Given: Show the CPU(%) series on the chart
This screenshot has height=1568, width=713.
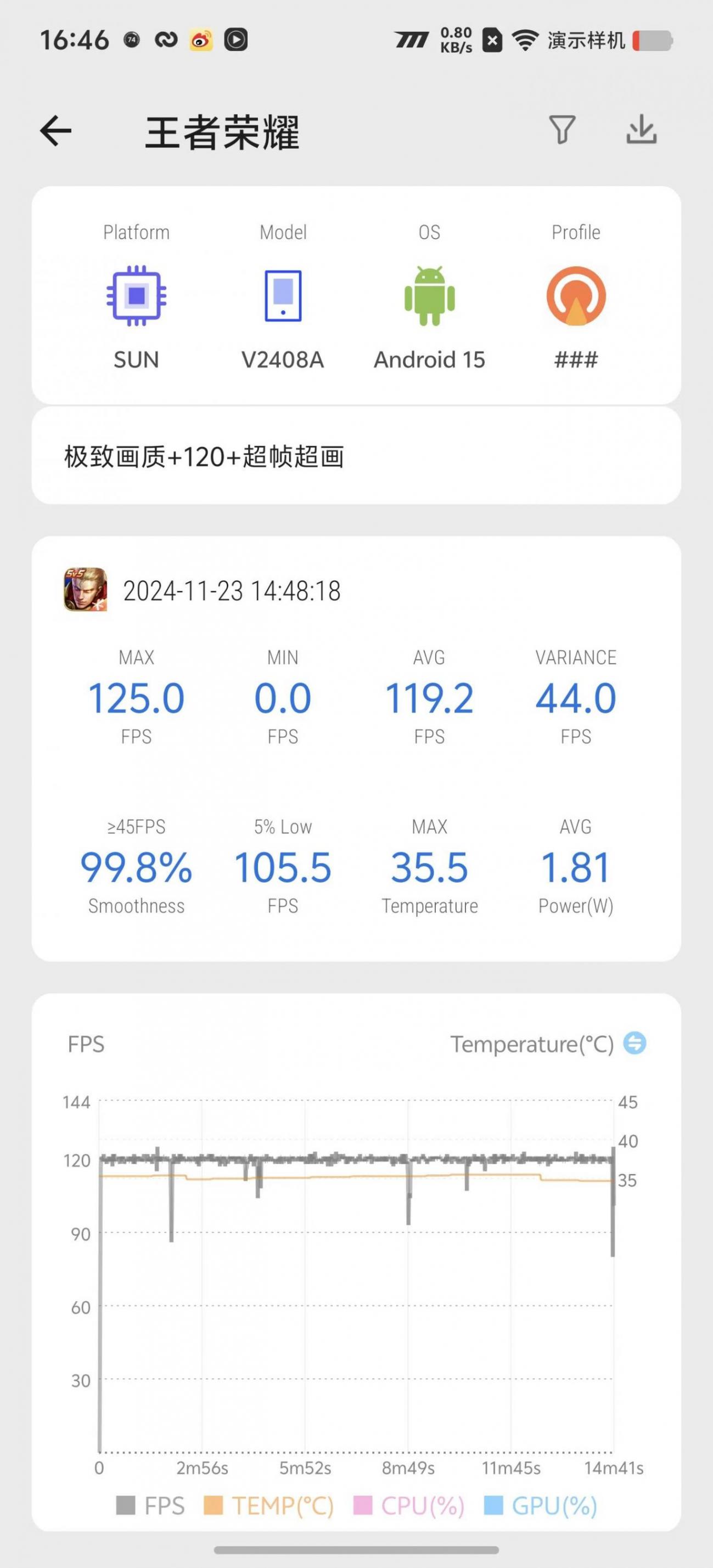Looking at the screenshot, I should click(x=409, y=1505).
